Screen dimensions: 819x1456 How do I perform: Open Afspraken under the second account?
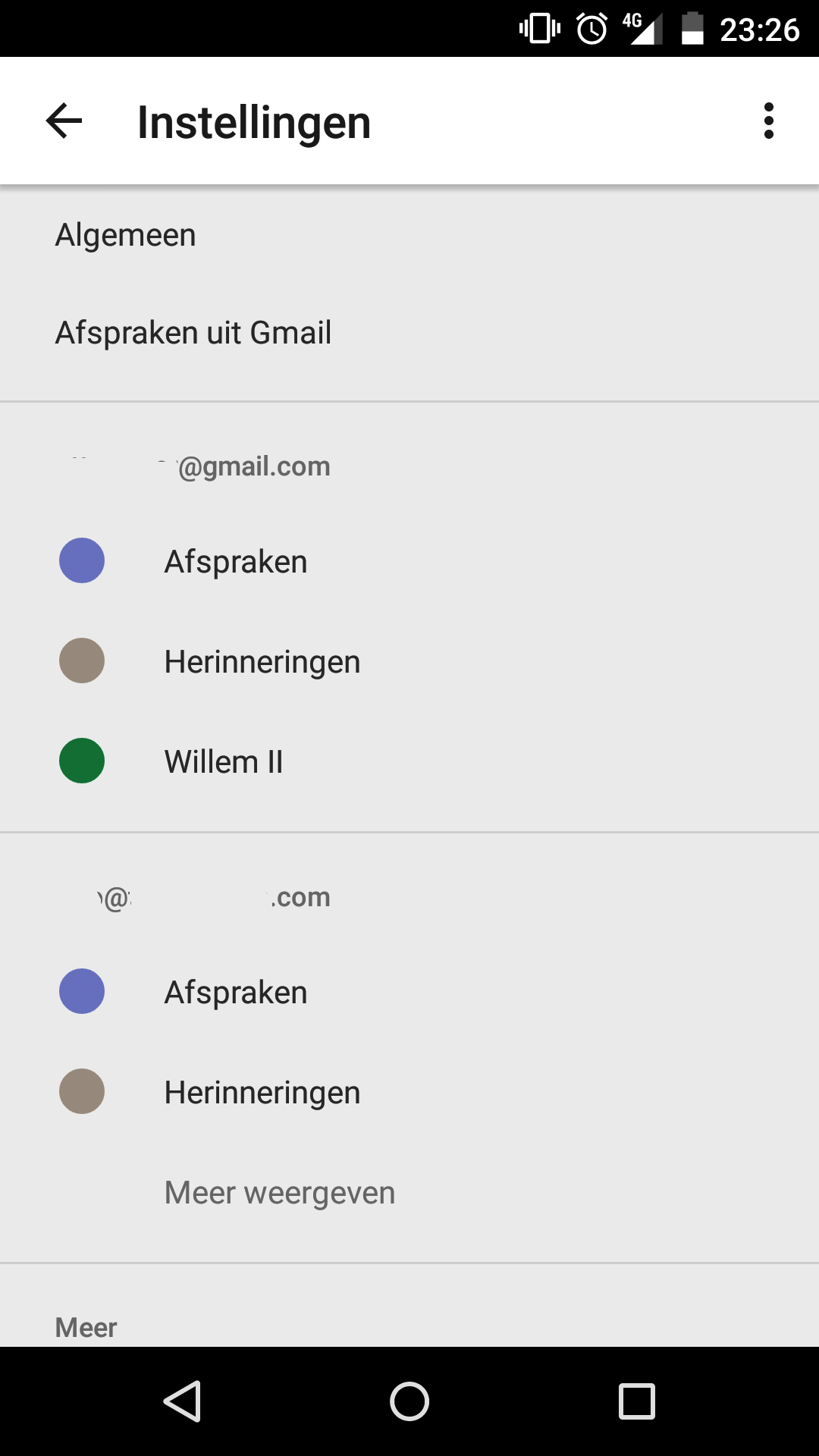pos(409,992)
